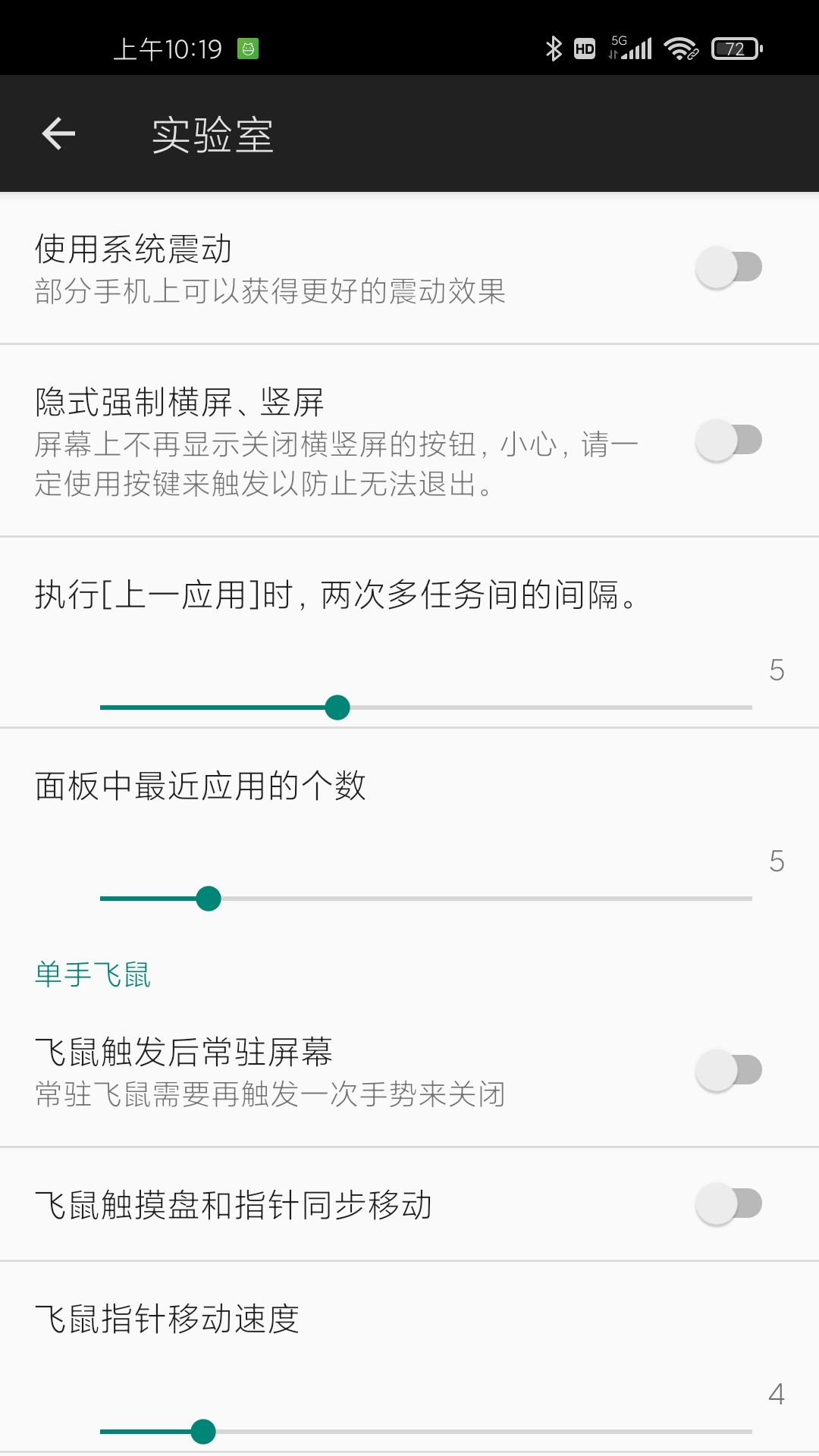Image resolution: width=819 pixels, height=1456 pixels.
Task: Tap the 飞鼠指针移动速度 slider track
Action: point(425,1432)
